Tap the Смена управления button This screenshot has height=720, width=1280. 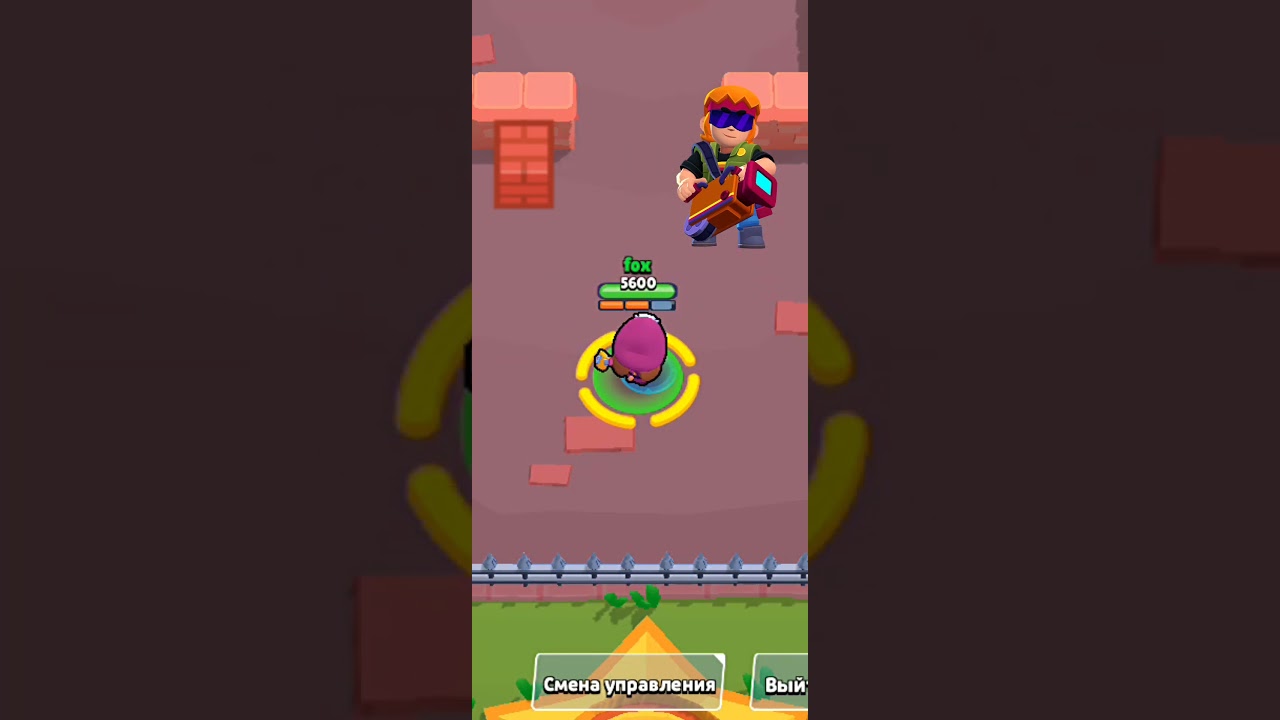coord(629,684)
